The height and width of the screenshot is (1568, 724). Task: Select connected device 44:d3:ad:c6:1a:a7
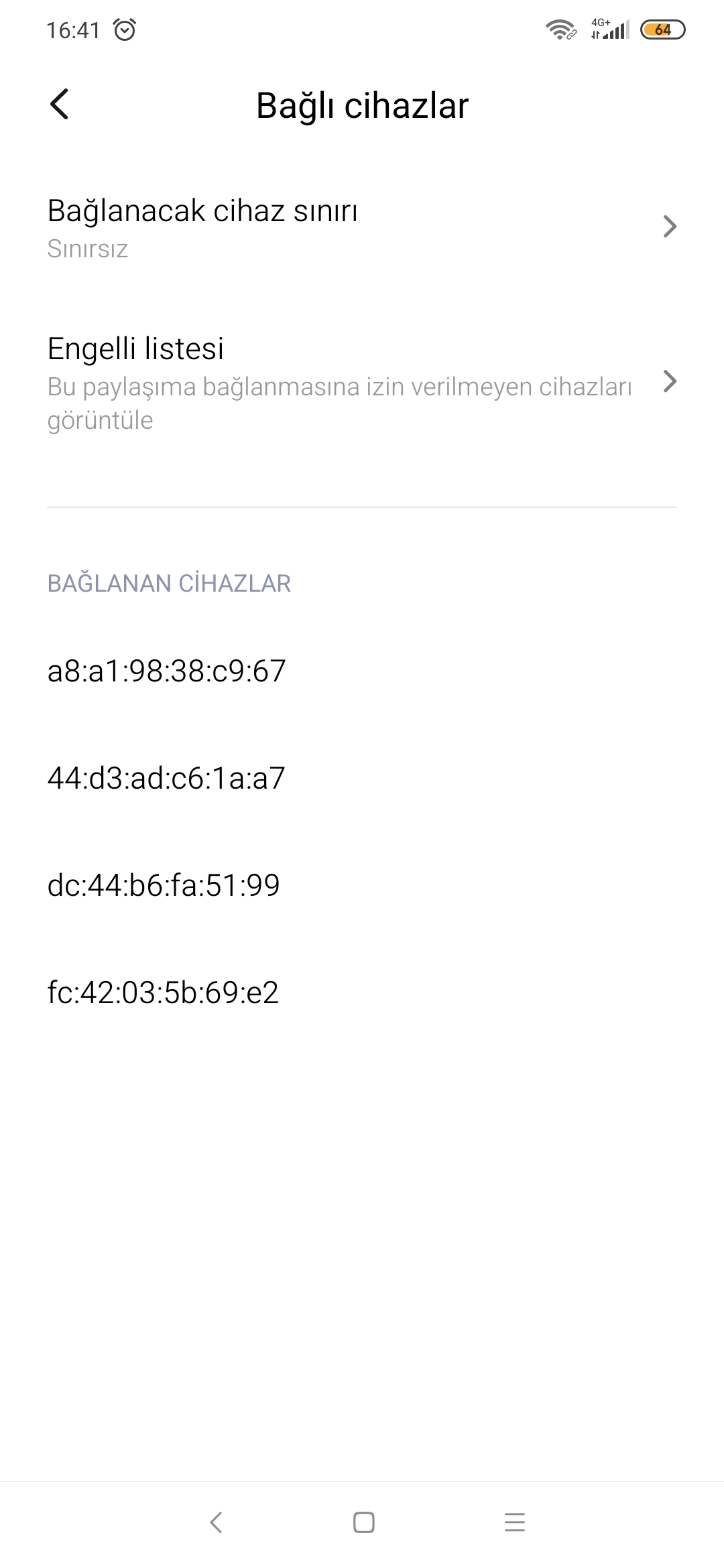pos(362,778)
